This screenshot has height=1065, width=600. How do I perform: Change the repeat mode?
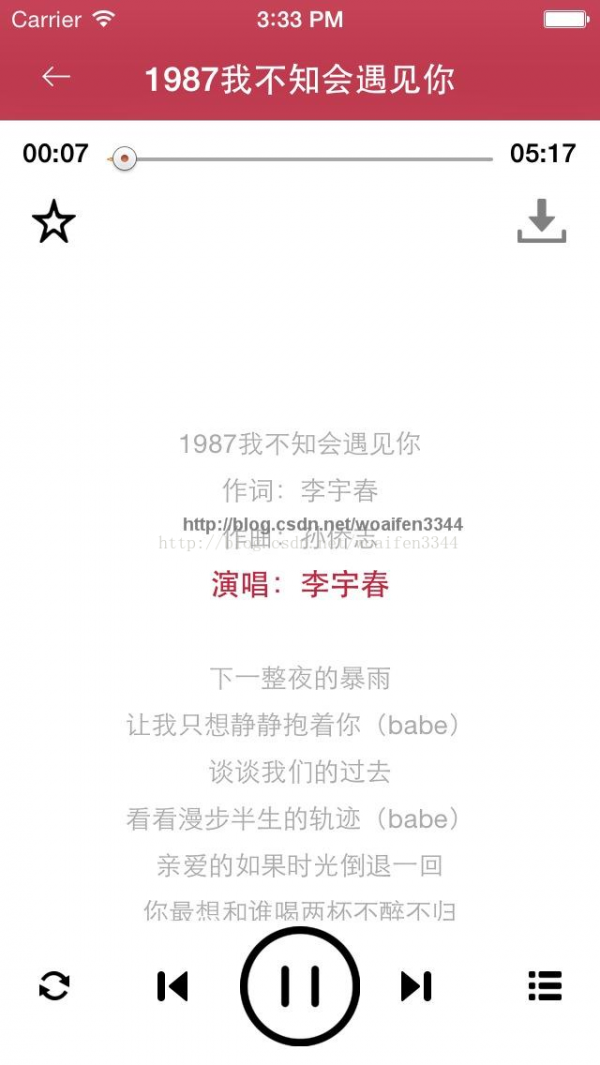click(x=54, y=986)
